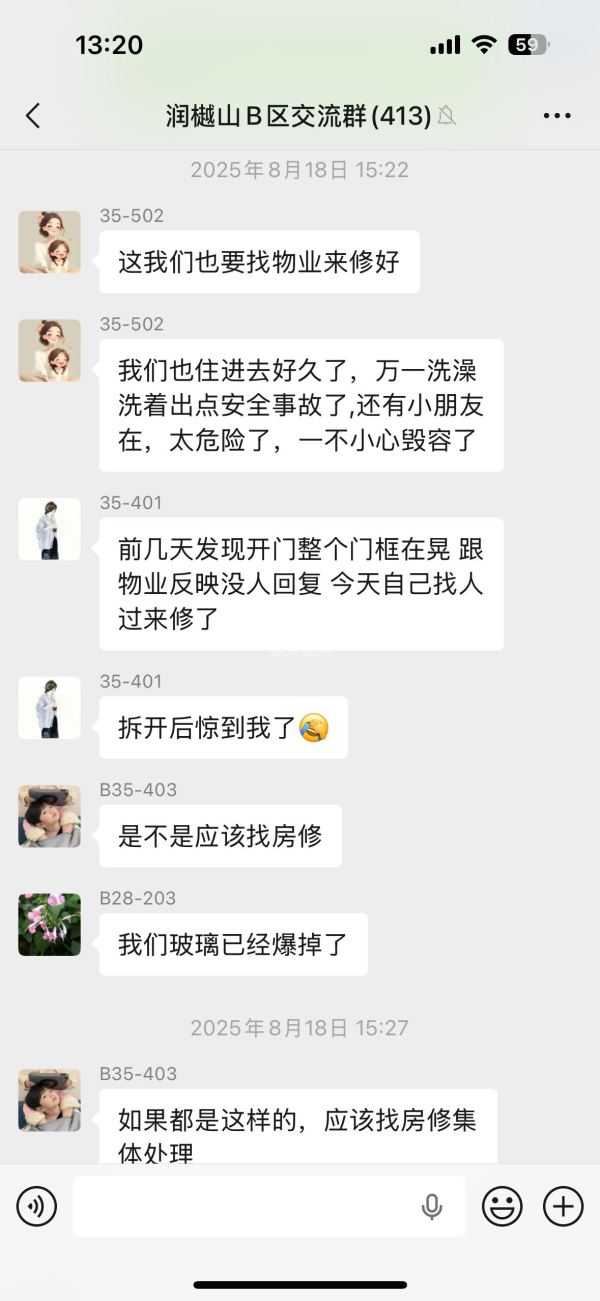Screen dimensions: 600x1301
Task: Focus the message input field
Action: click(245, 1207)
